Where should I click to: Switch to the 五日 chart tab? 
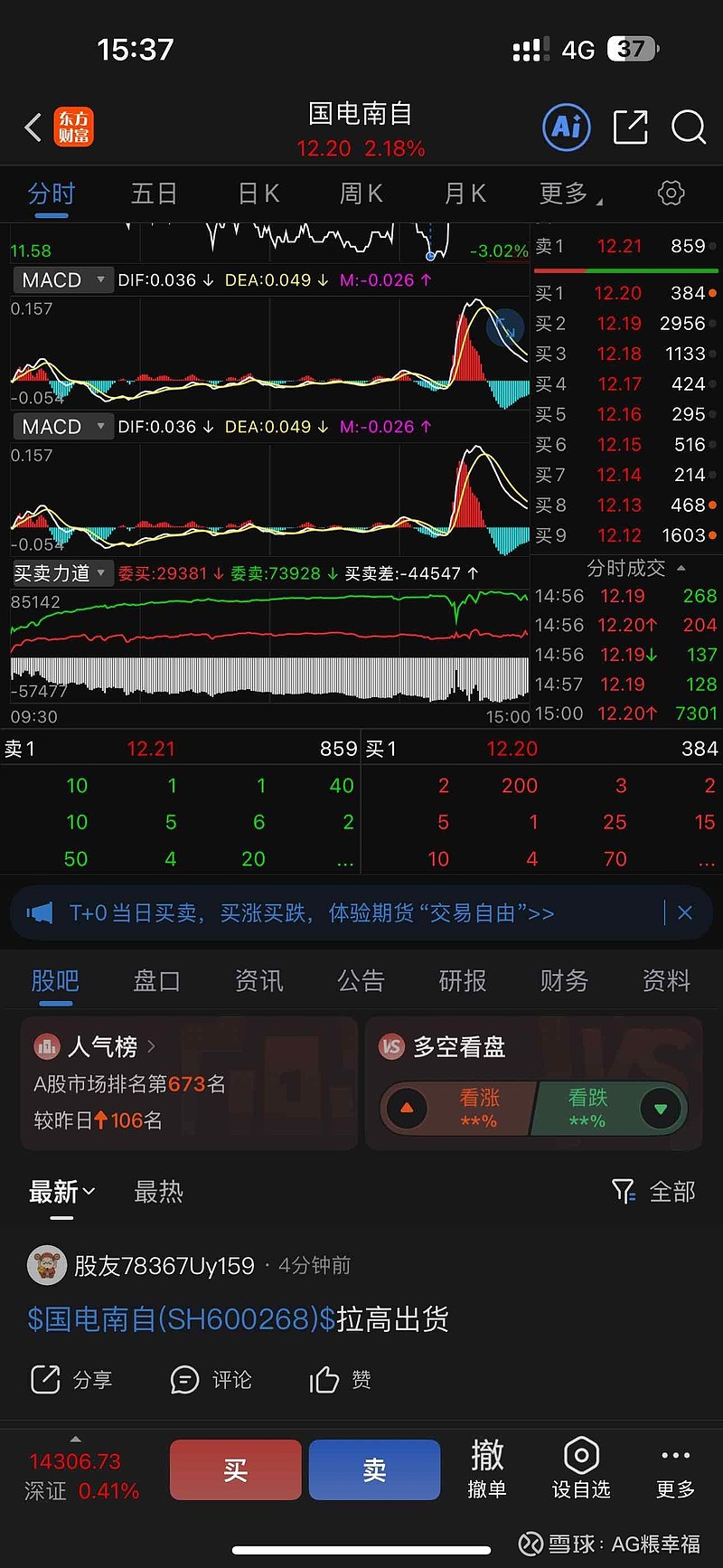[154, 194]
